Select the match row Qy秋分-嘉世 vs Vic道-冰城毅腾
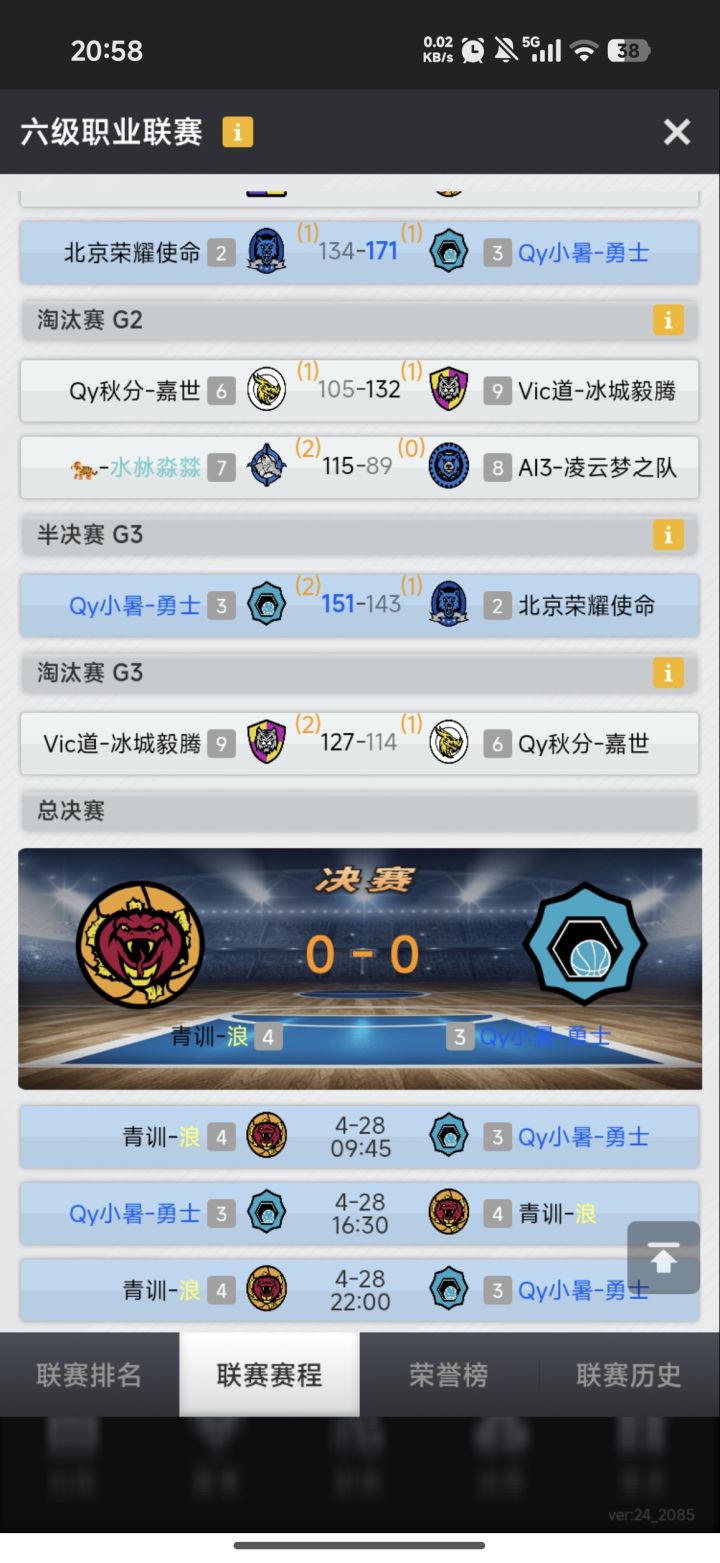The image size is (720, 1563). click(x=360, y=389)
